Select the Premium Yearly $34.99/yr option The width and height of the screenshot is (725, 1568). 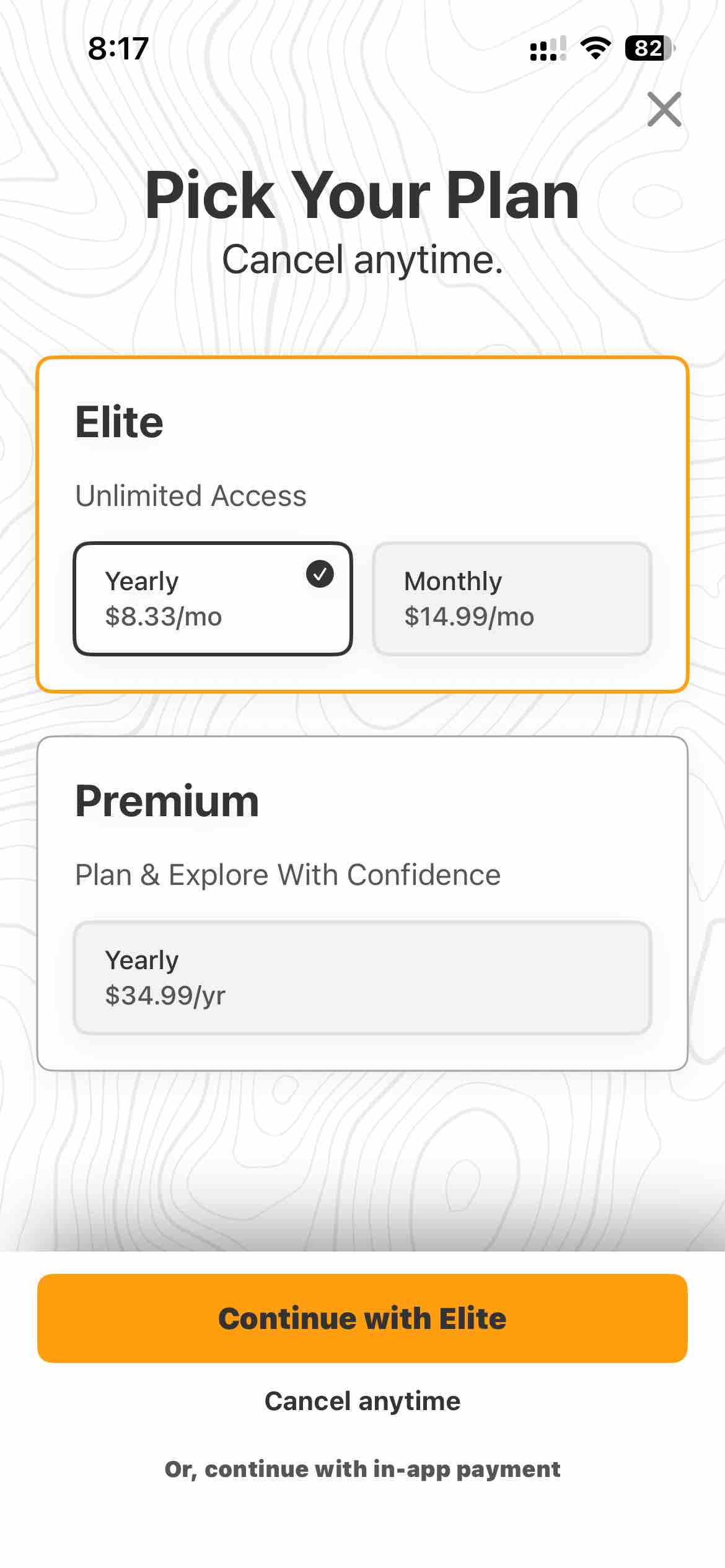pyautogui.click(x=362, y=977)
